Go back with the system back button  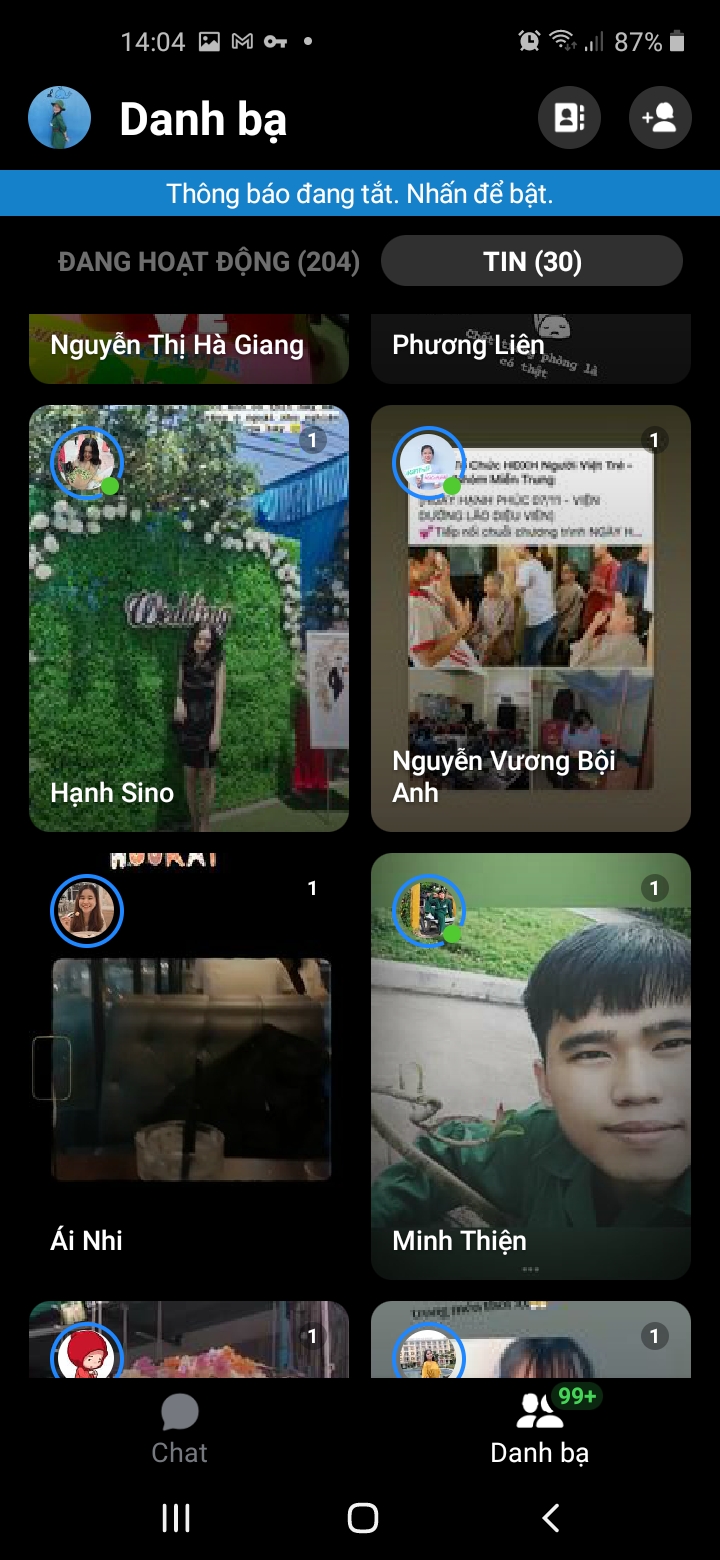click(x=550, y=1518)
